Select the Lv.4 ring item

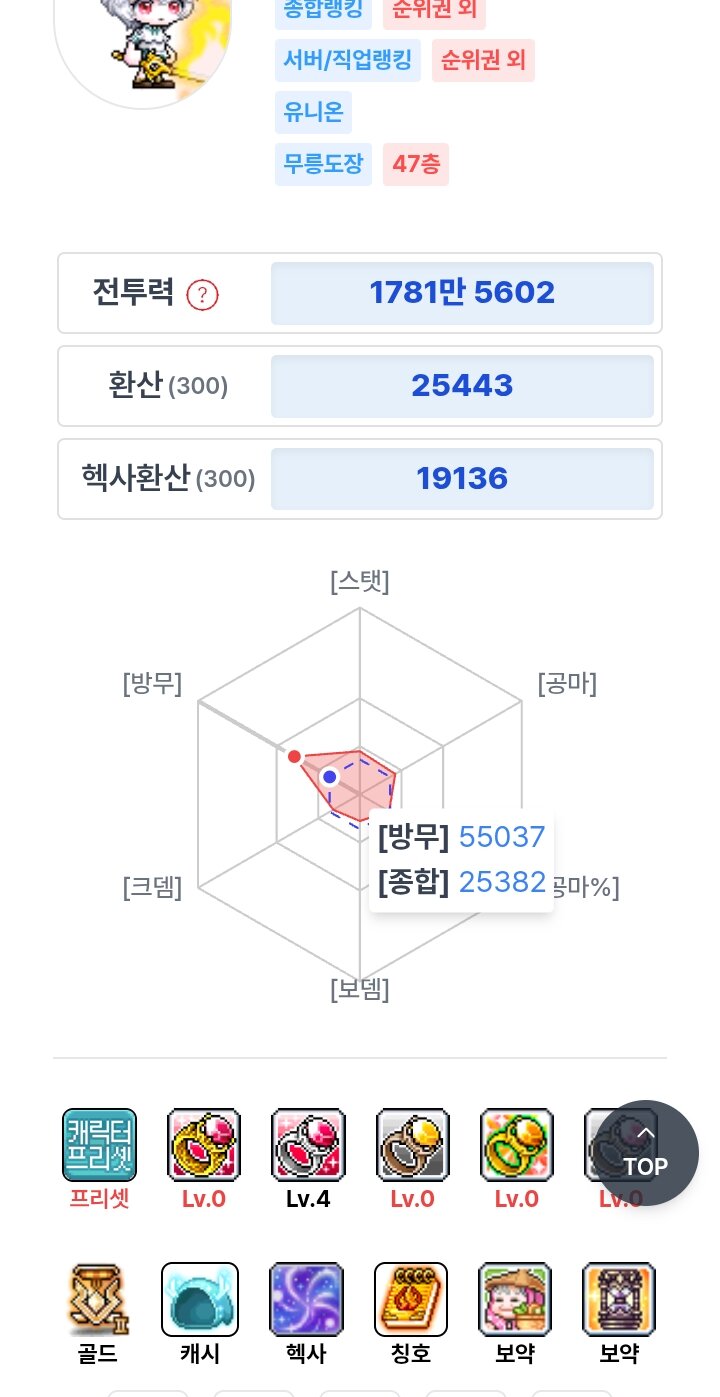[x=308, y=1145]
